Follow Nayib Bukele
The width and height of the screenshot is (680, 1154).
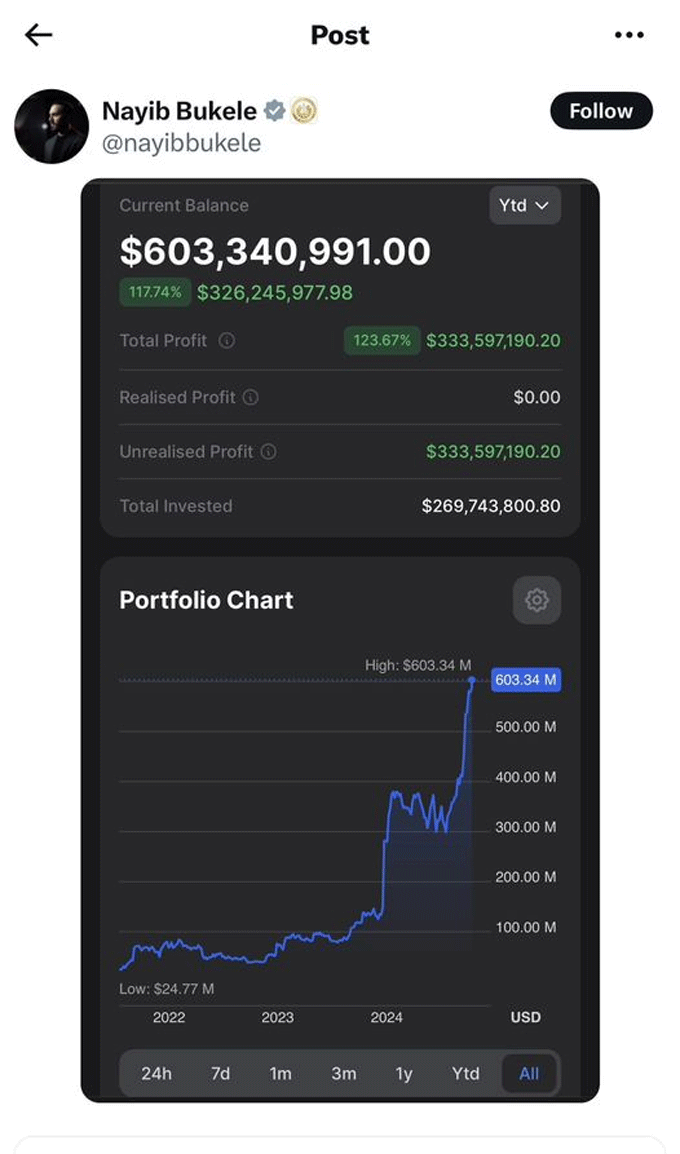point(601,111)
